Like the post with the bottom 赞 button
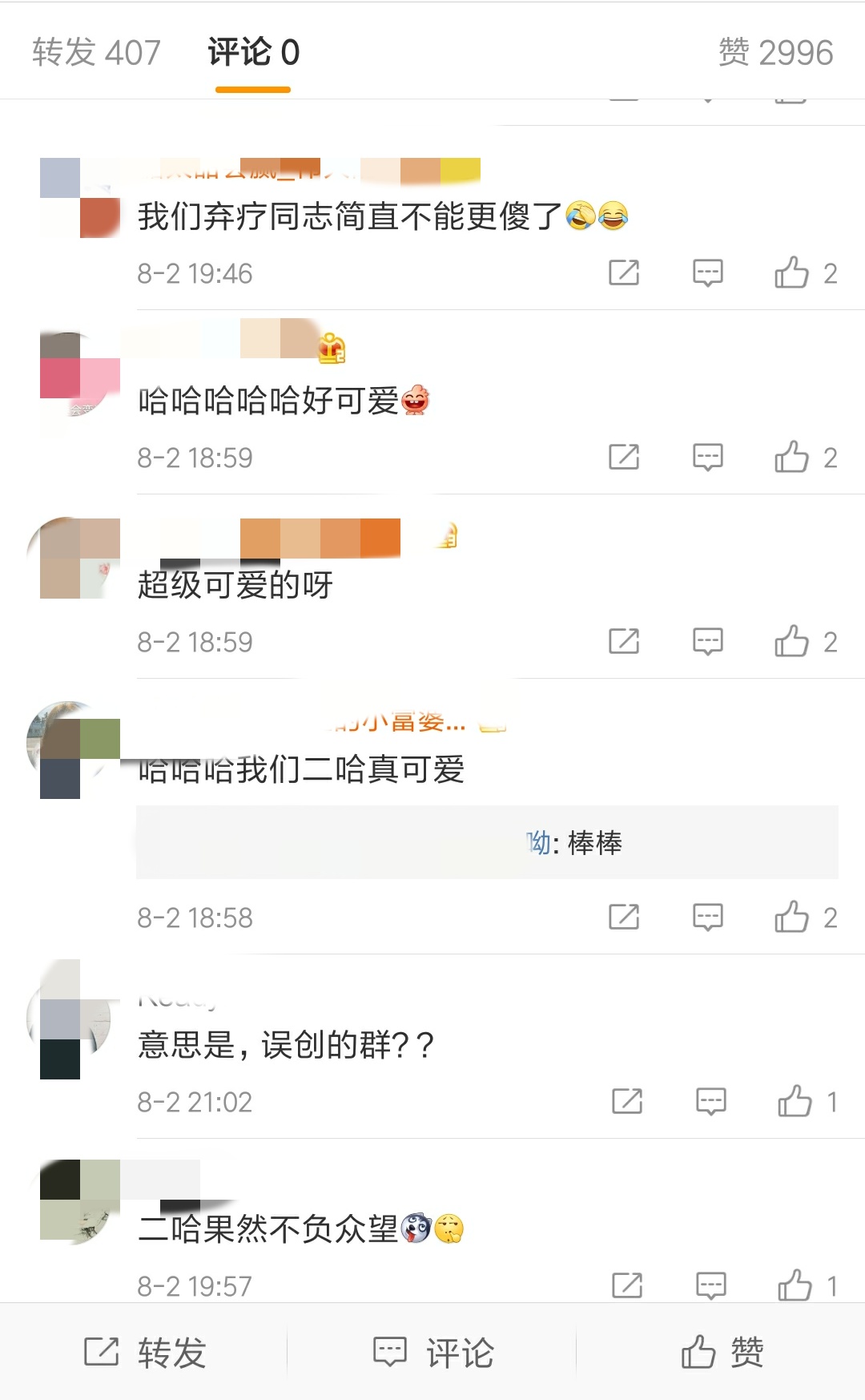This screenshot has width=865, height=1400. tap(722, 1353)
